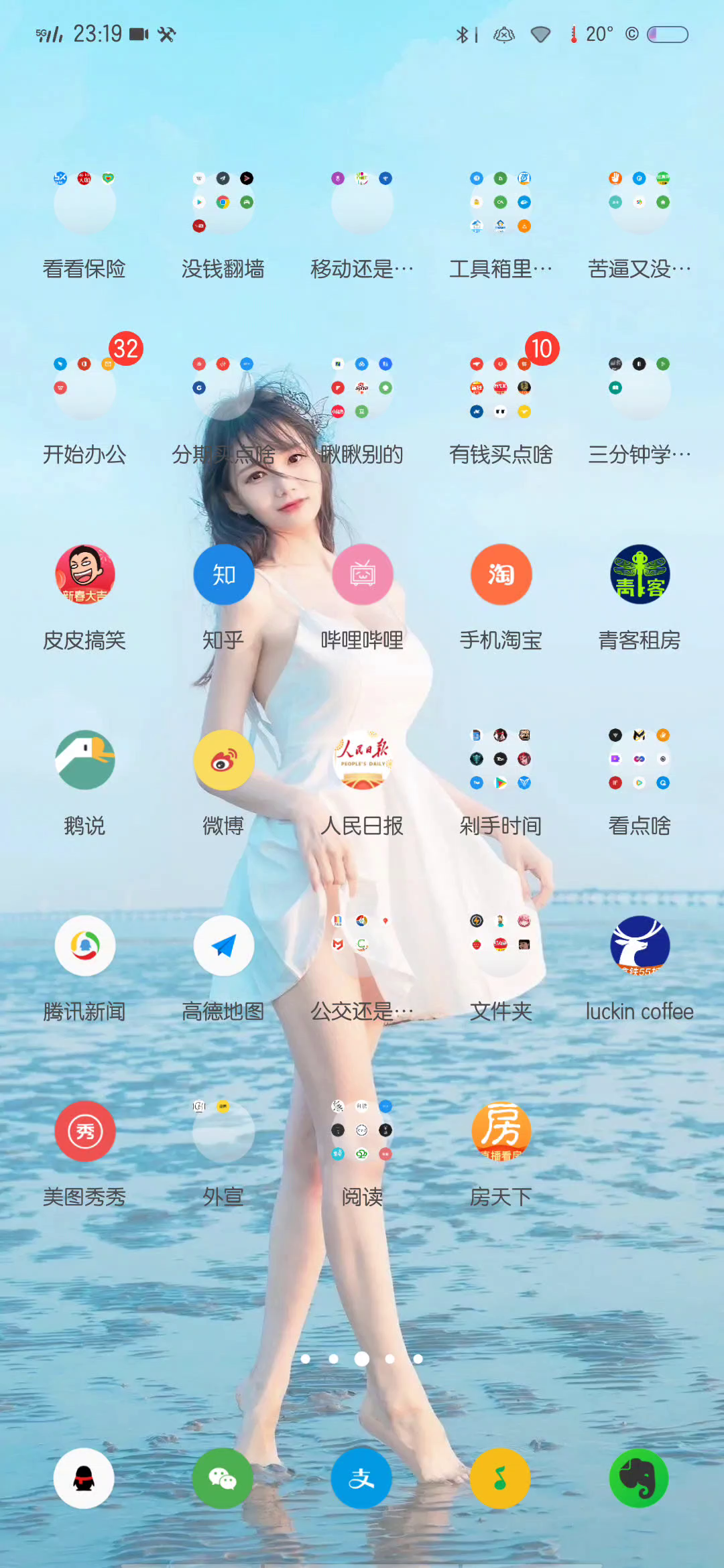
Task: Open Alipay from the dock
Action: tap(362, 1478)
